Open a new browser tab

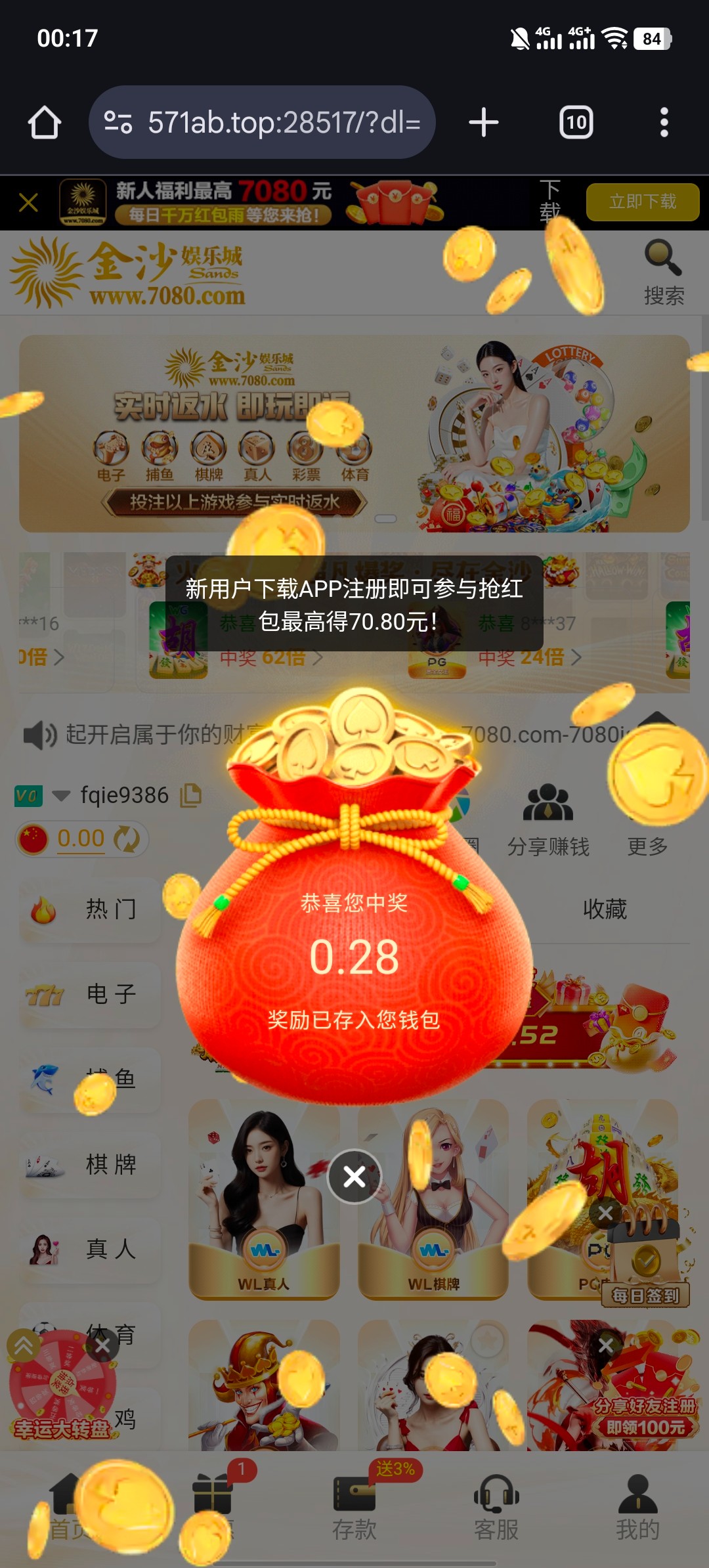click(x=484, y=123)
